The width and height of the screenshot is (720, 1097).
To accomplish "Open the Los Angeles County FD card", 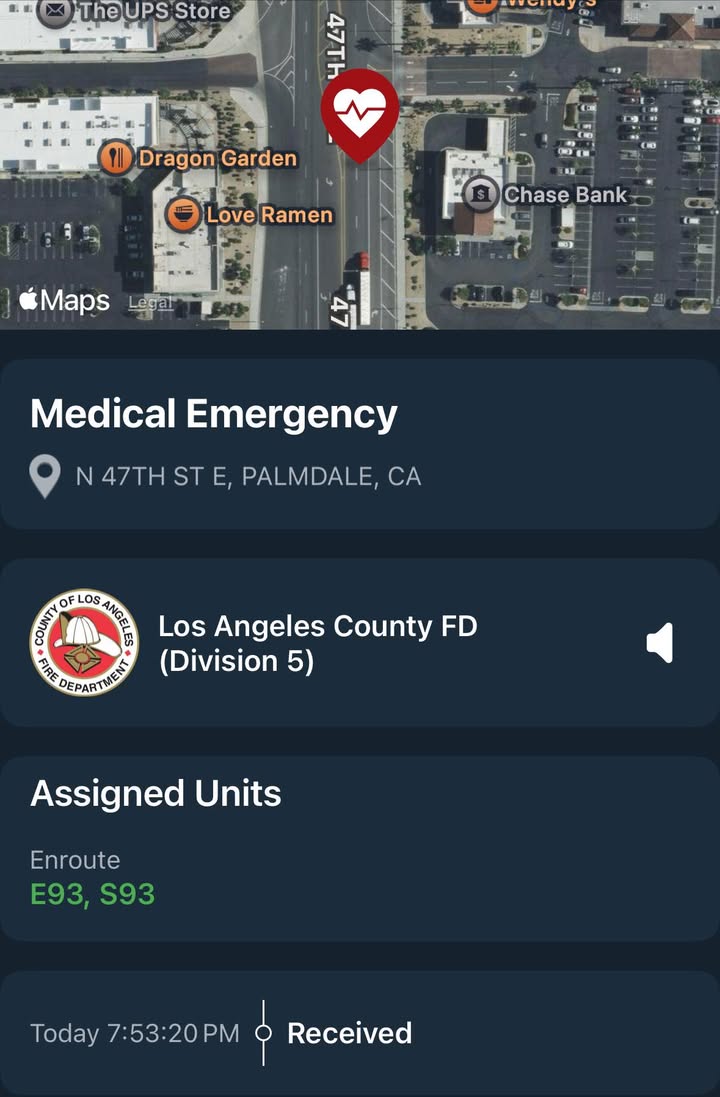I will (x=360, y=642).
